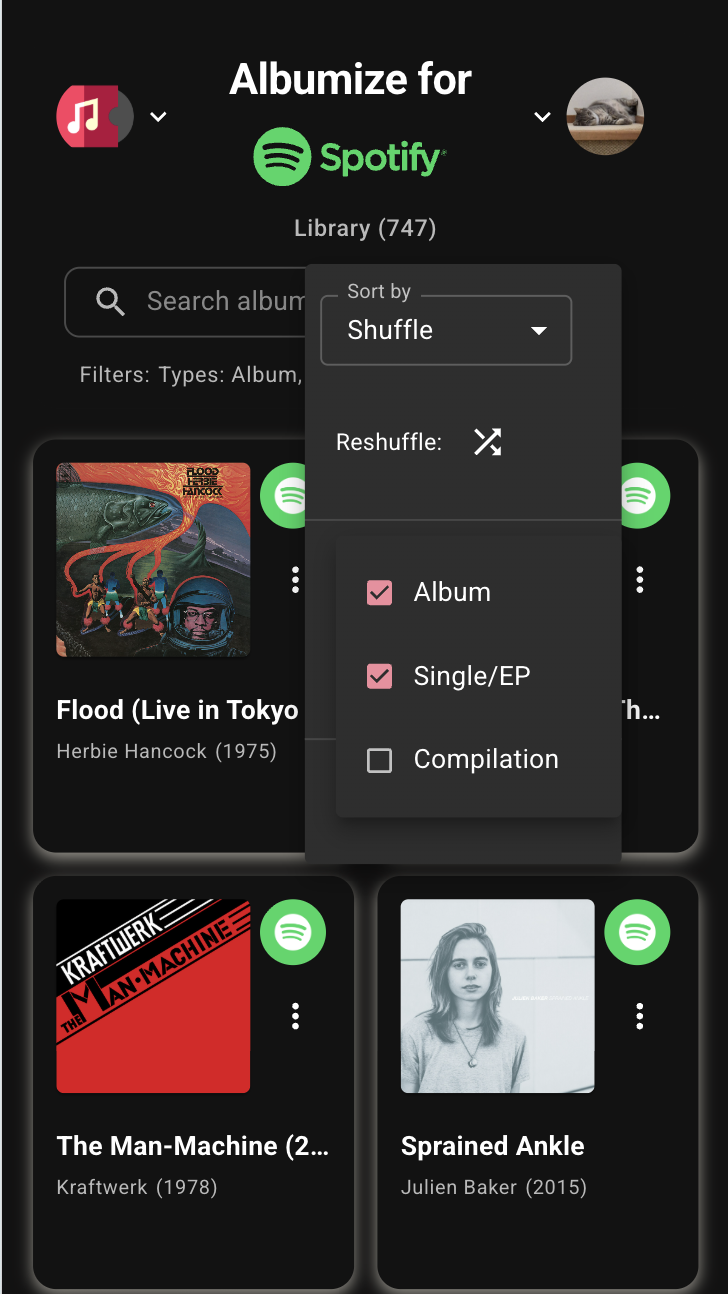Play Sprained Ankle on Spotify
Image resolution: width=728 pixels, height=1294 pixels.
pyautogui.click(x=637, y=932)
